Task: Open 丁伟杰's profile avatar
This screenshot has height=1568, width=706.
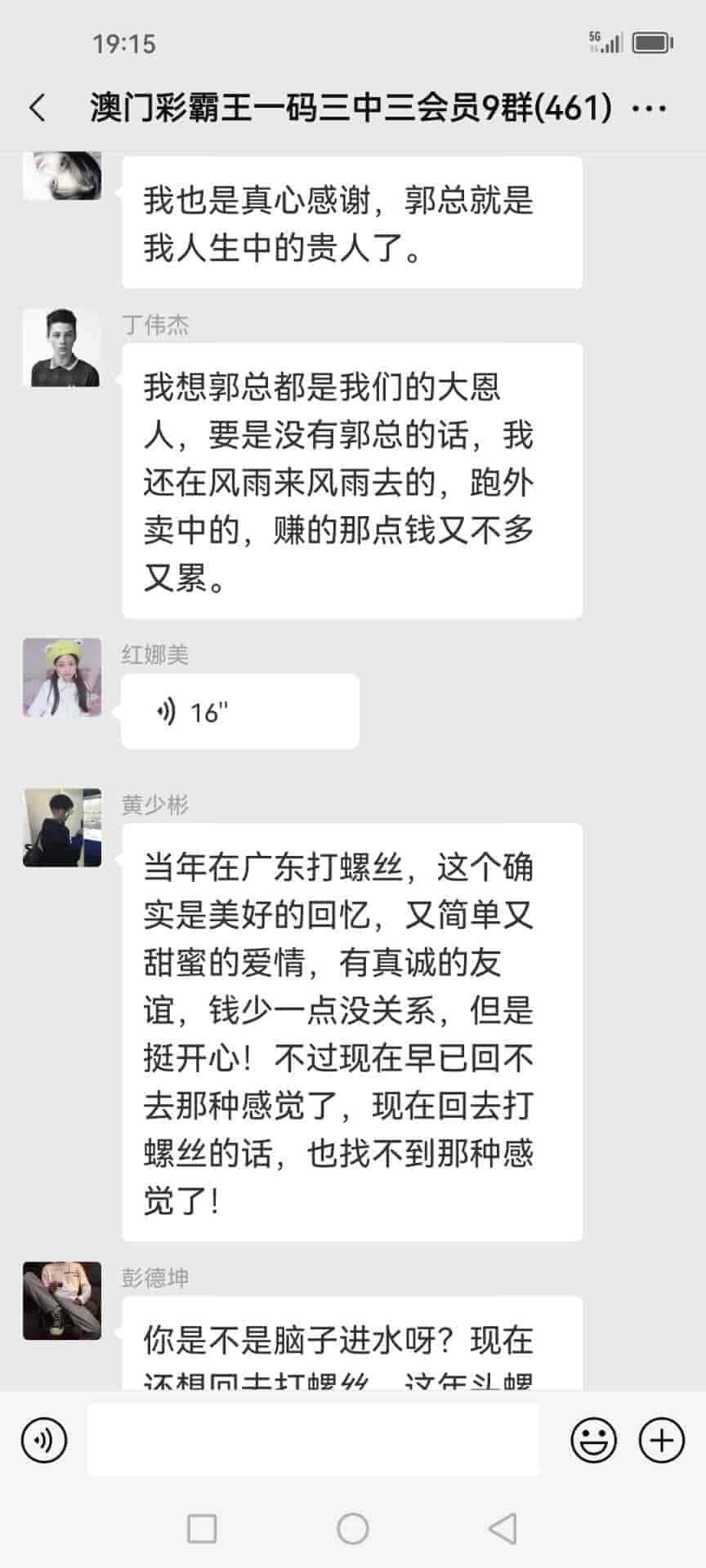Action: [x=62, y=348]
